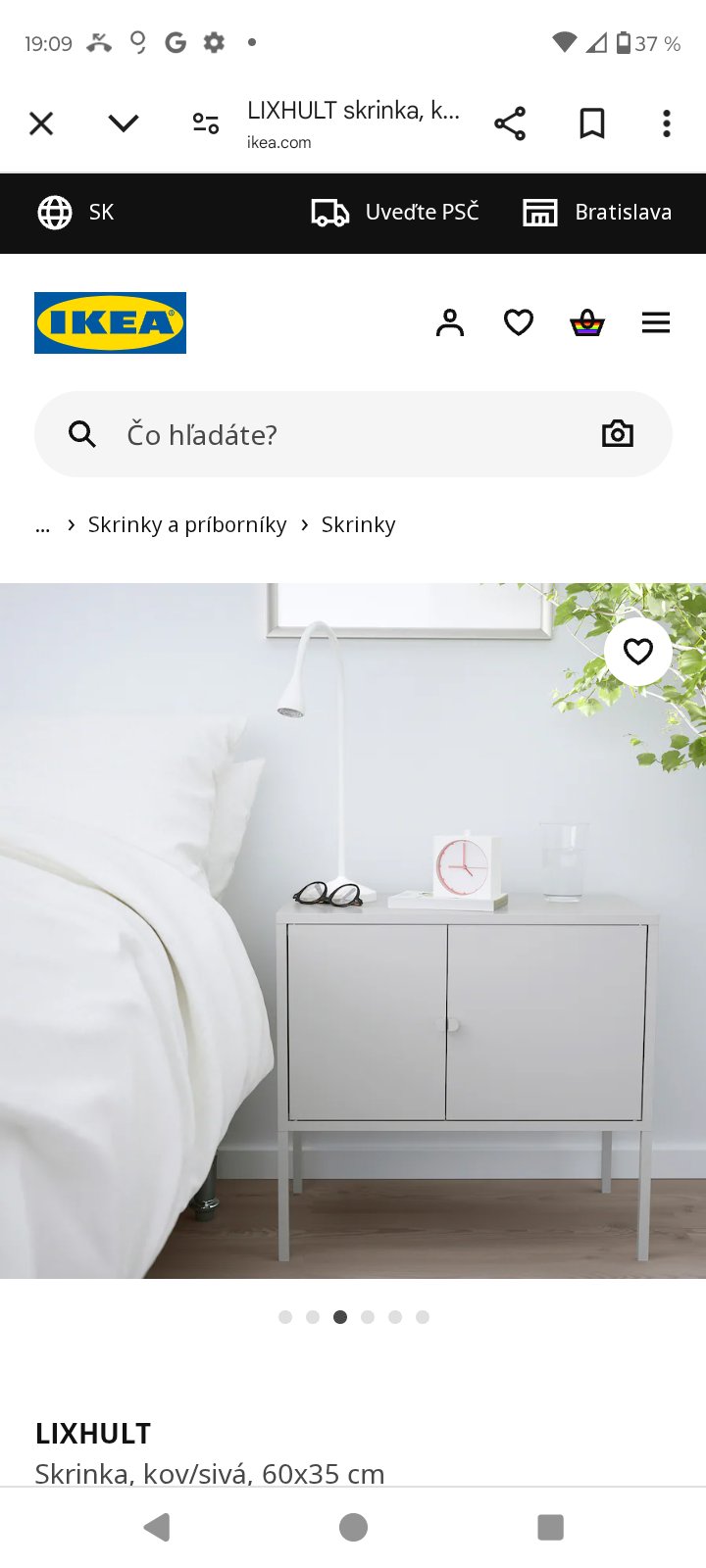Screen dimensions: 706x1568
Task: Change the SK language or country selector
Action: pos(76,213)
